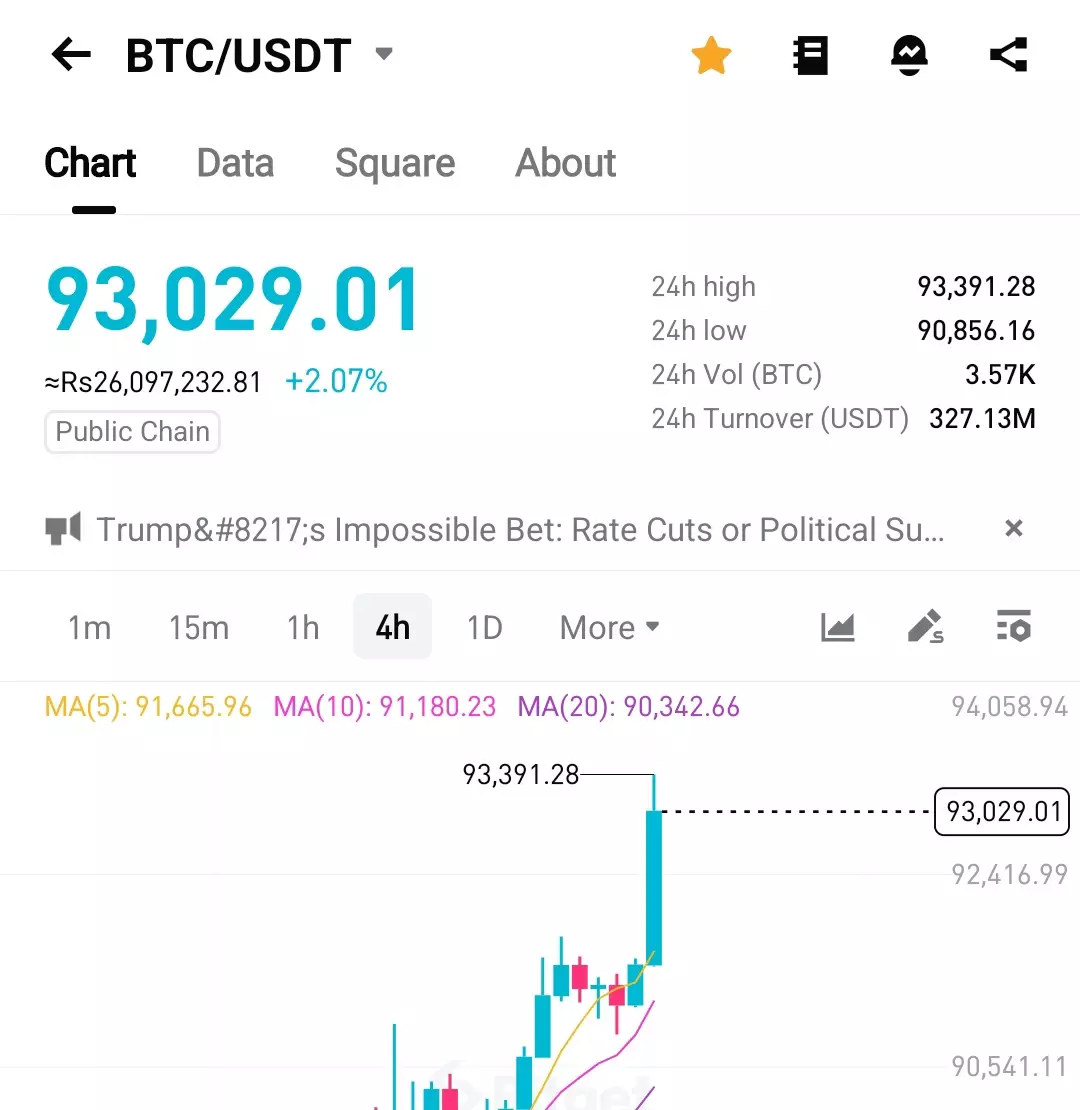Dismiss the news announcement banner
Screen dimensions: 1080x1110
click(x=1014, y=528)
